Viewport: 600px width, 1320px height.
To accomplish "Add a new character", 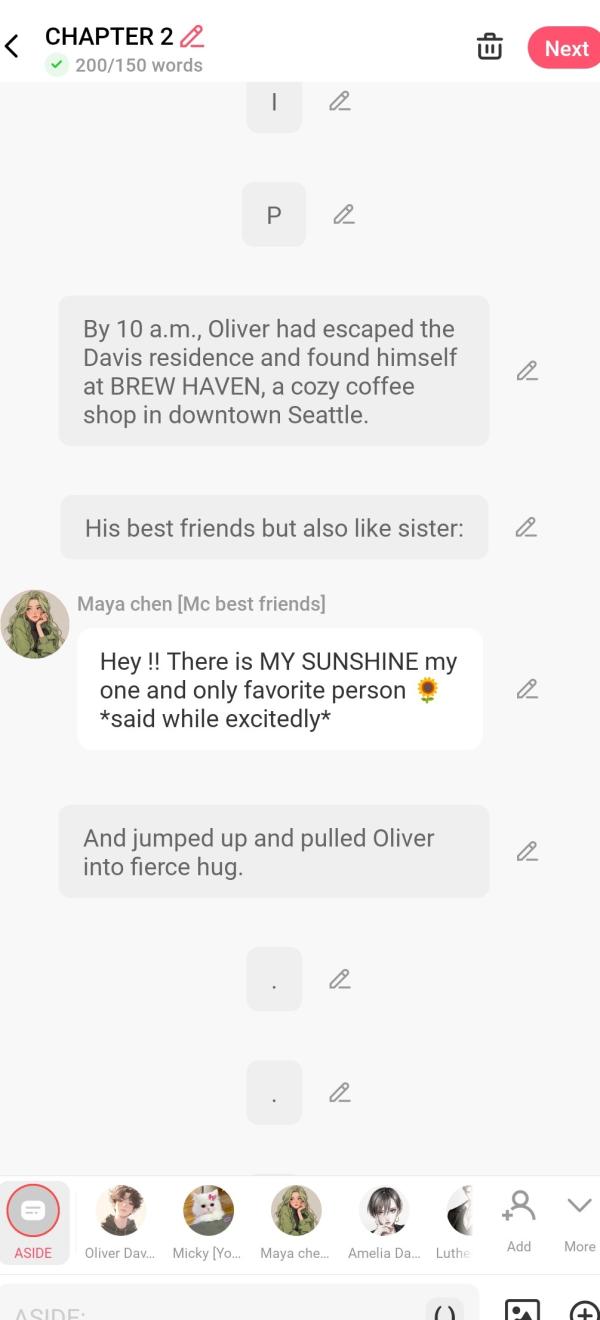I will [519, 1220].
